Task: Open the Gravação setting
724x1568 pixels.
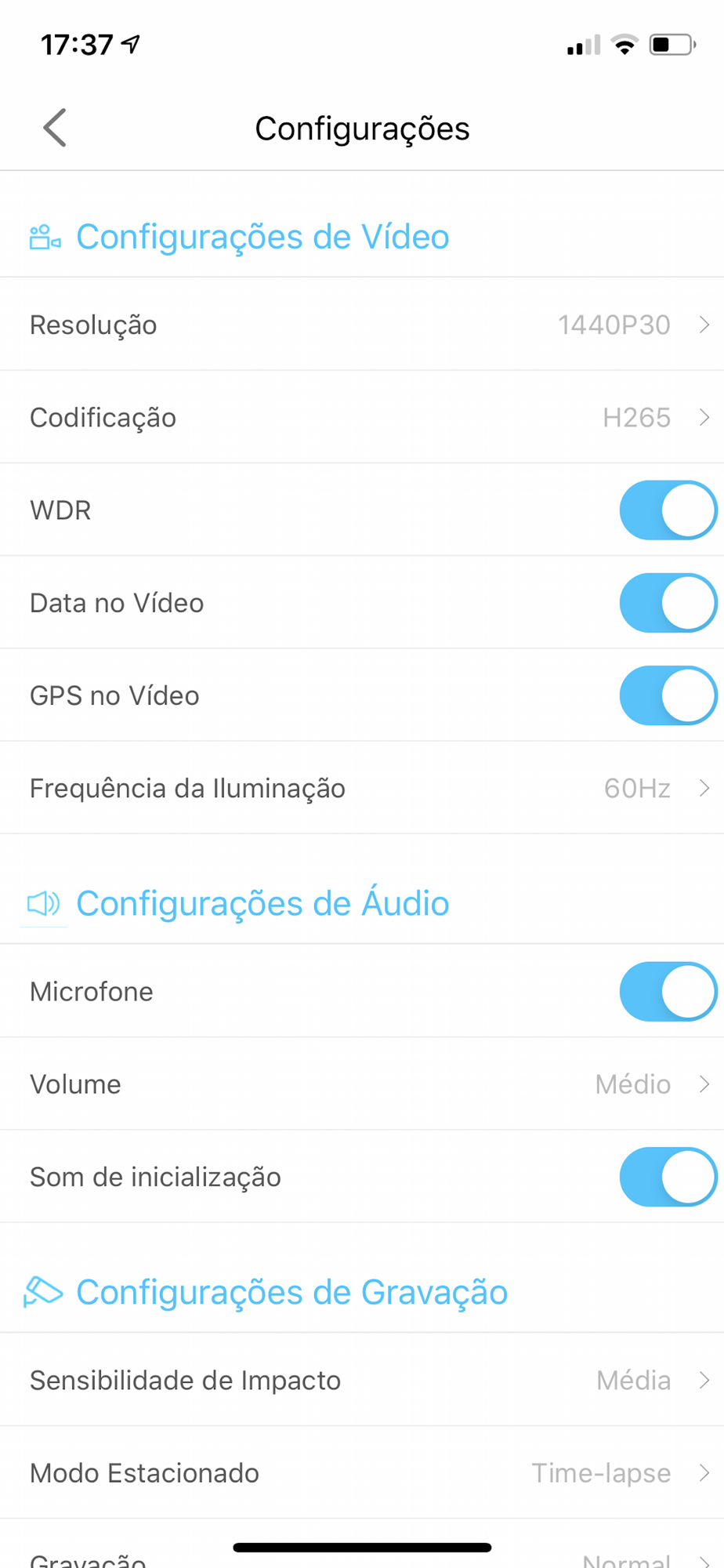Action: click(x=362, y=1559)
